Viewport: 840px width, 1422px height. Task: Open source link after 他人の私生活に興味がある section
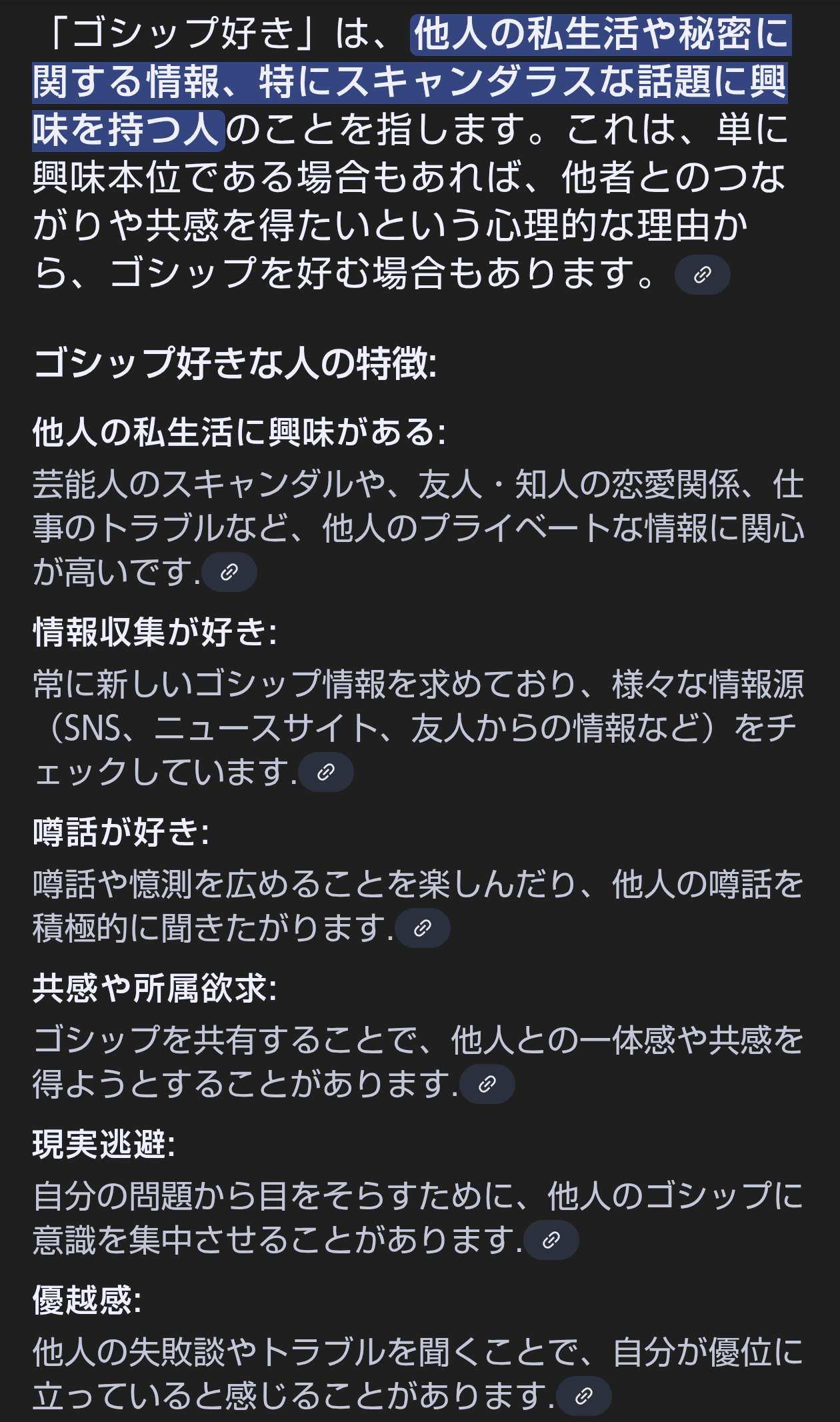[229, 572]
